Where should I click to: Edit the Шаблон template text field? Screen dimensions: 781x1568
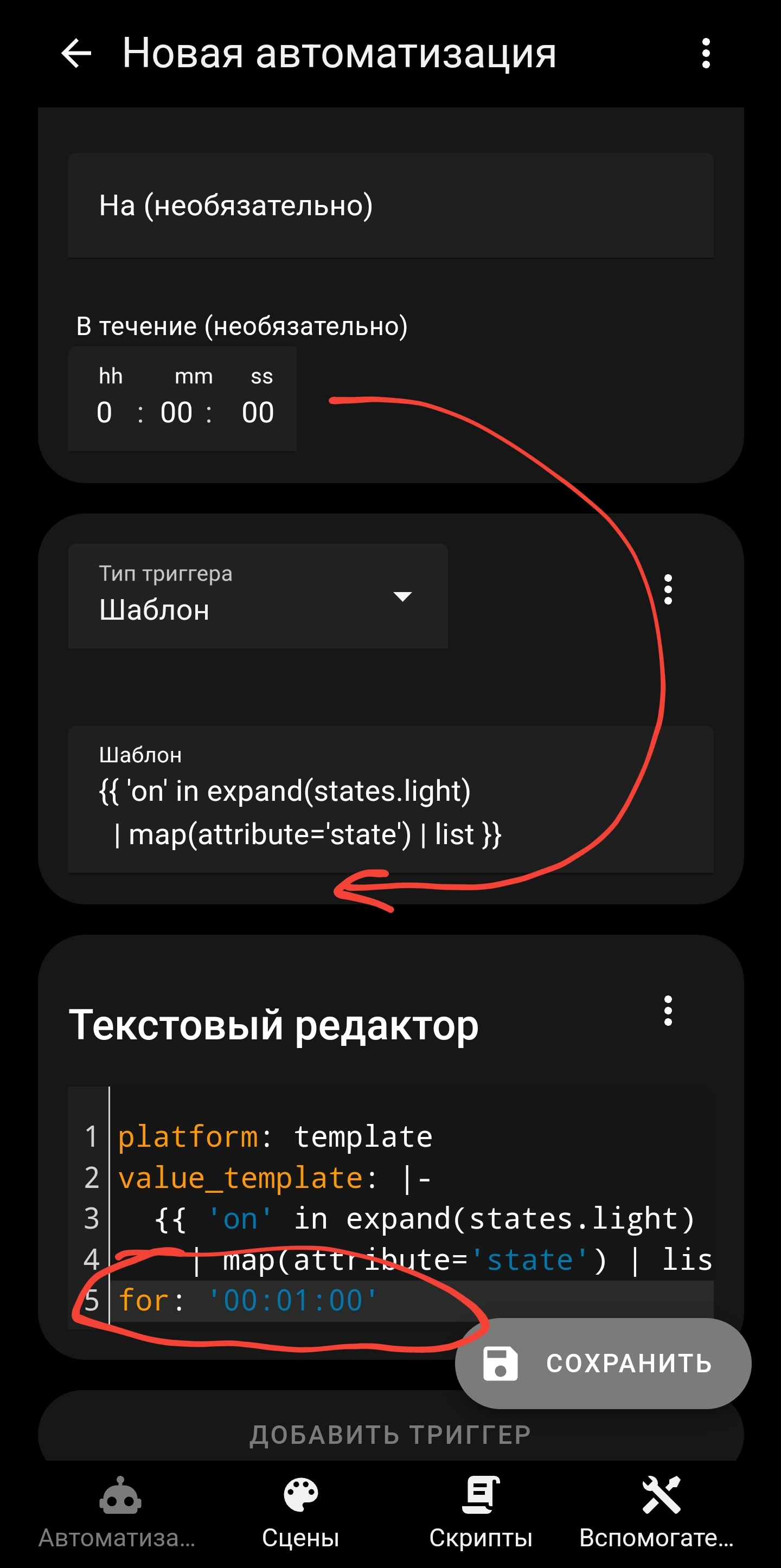point(391,799)
